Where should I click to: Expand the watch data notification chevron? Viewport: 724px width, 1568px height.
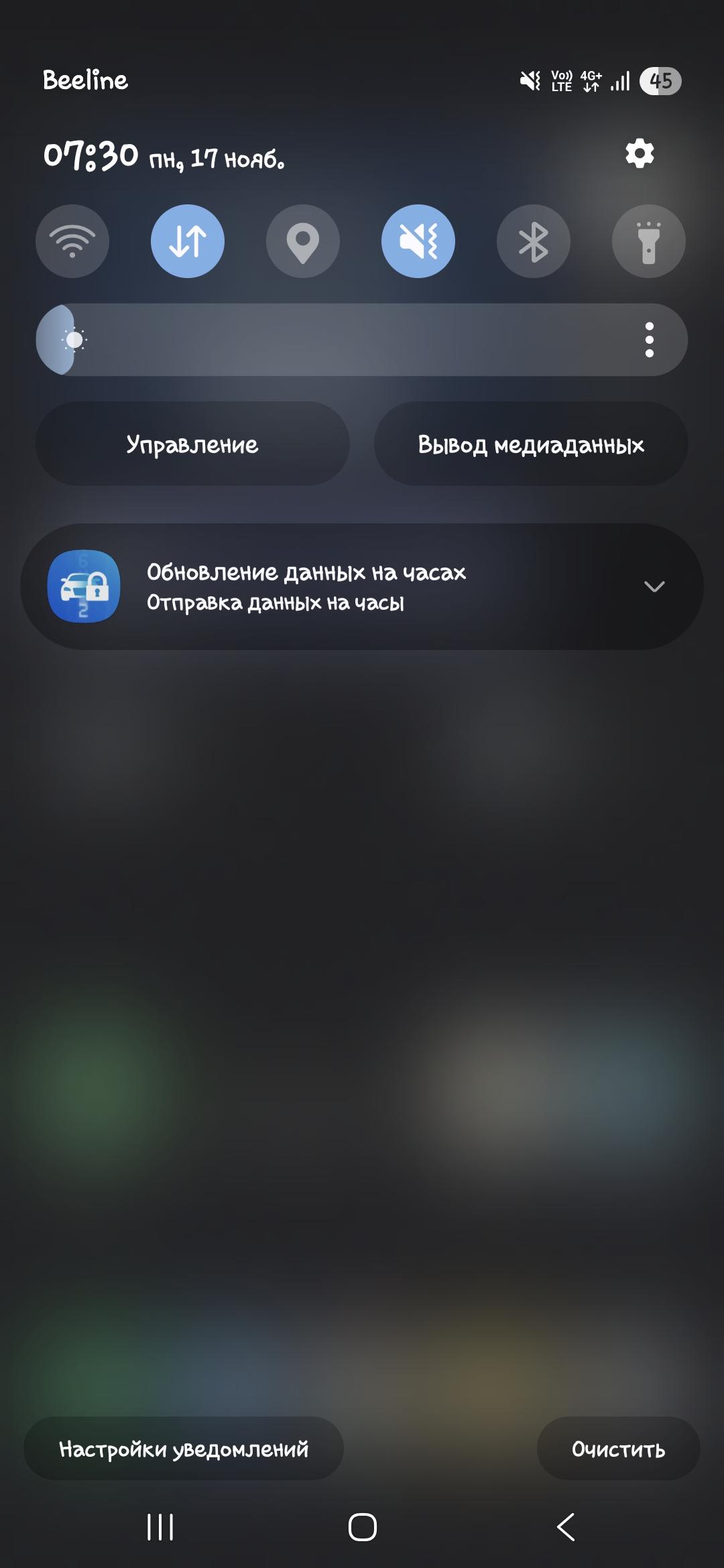coord(654,586)
